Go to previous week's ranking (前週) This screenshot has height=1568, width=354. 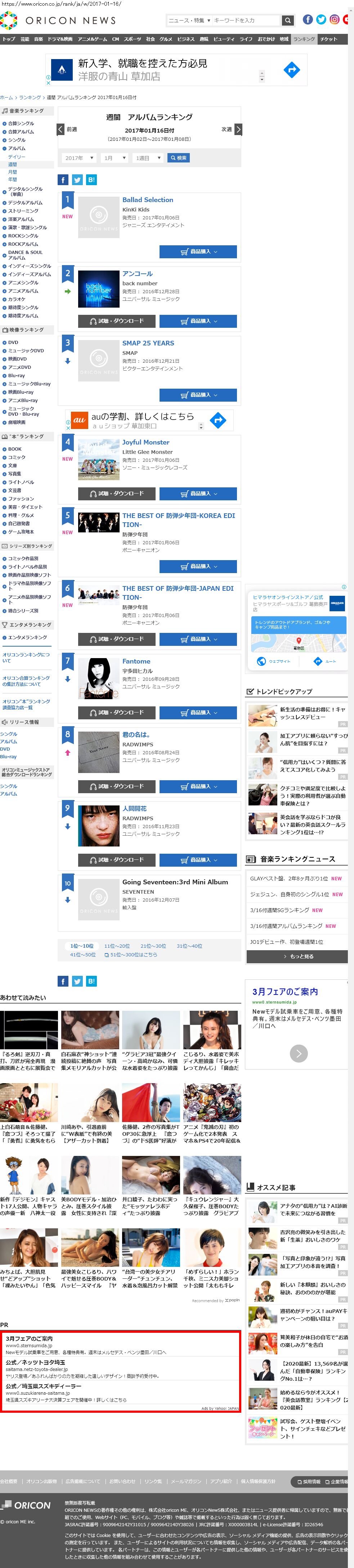coord(67,129)
